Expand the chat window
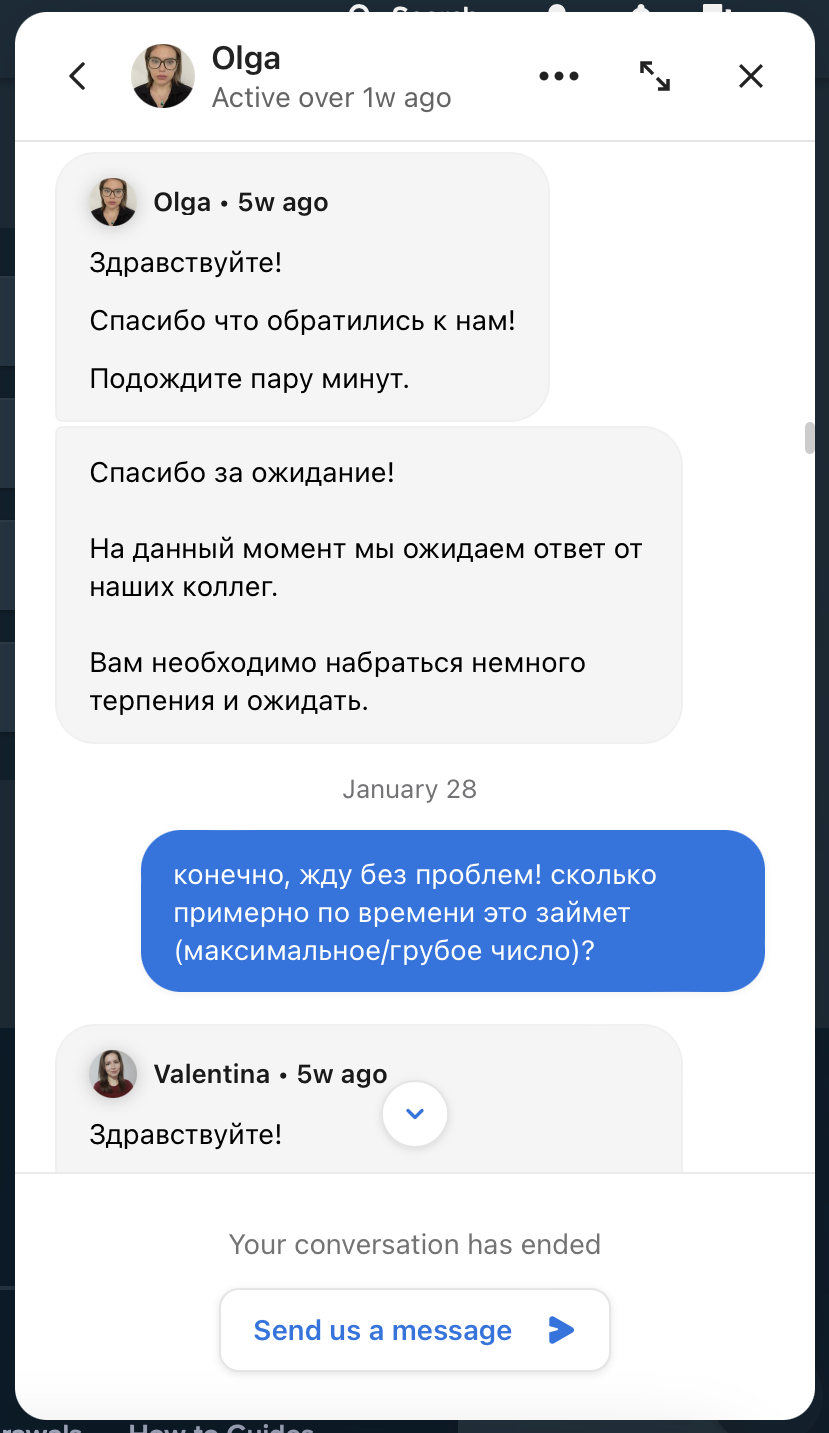The image size is (829, 1433). click(x=655, y=76)
